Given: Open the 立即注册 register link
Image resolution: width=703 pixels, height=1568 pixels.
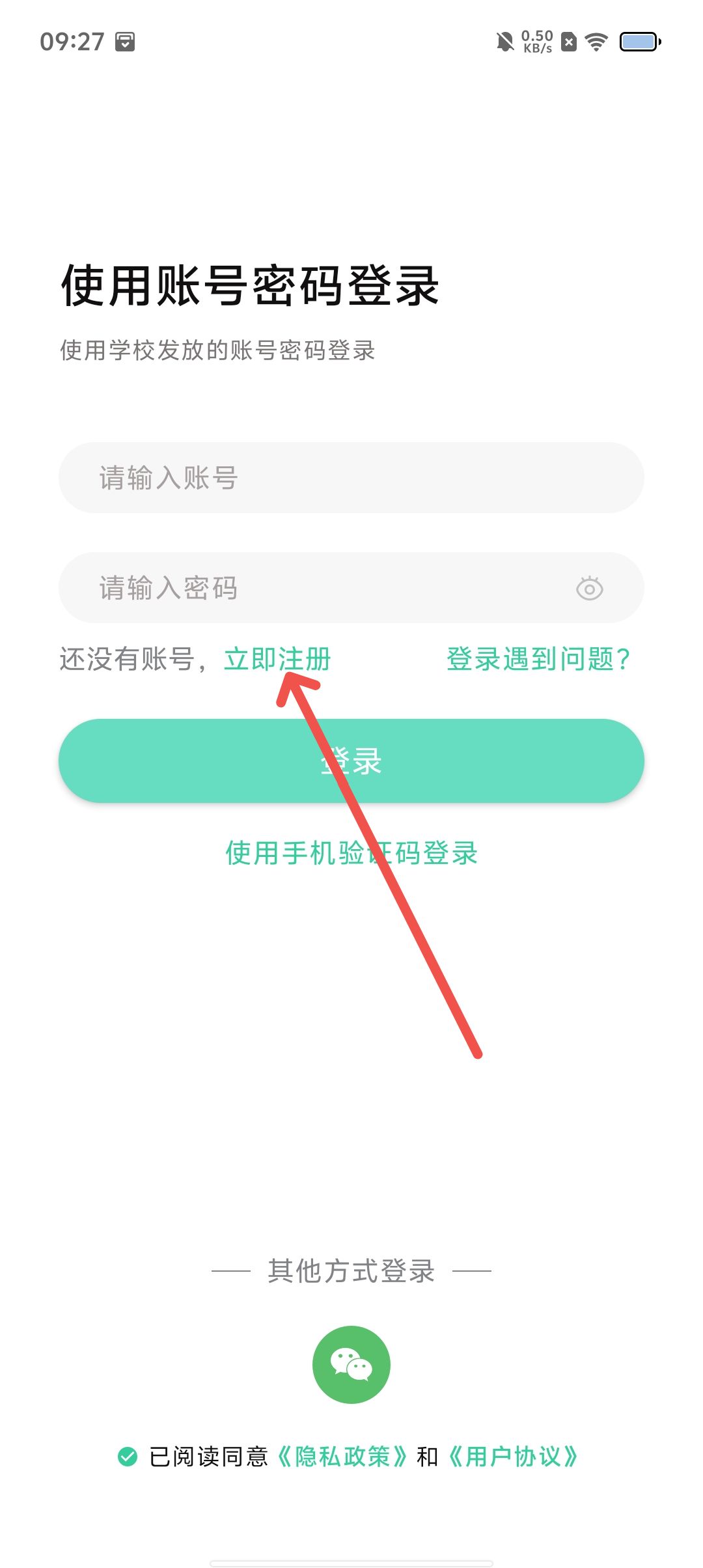Looking at the screenshot, I should click(277, 659).
